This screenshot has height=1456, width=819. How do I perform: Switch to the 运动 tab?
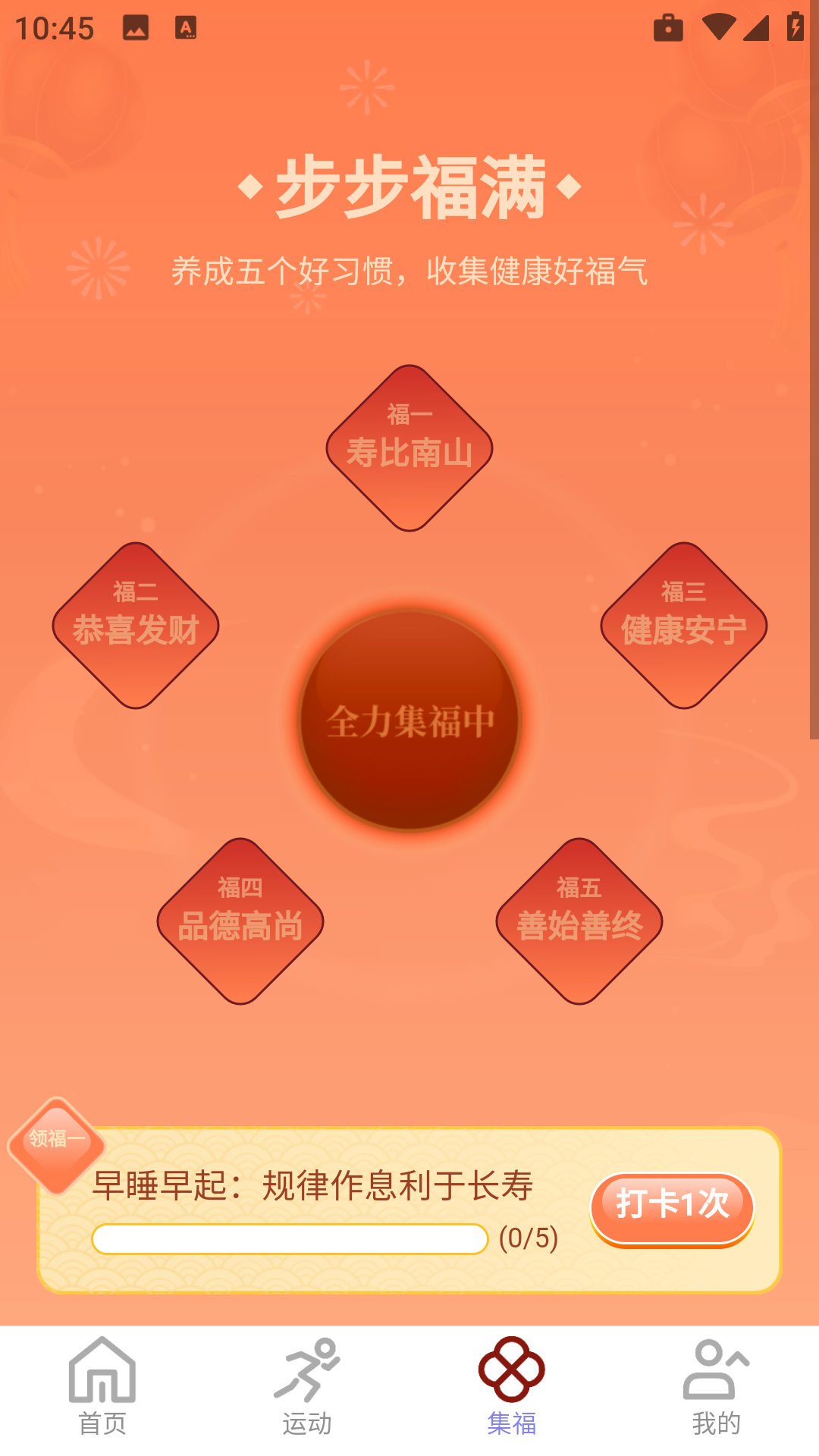(307, 1388)
